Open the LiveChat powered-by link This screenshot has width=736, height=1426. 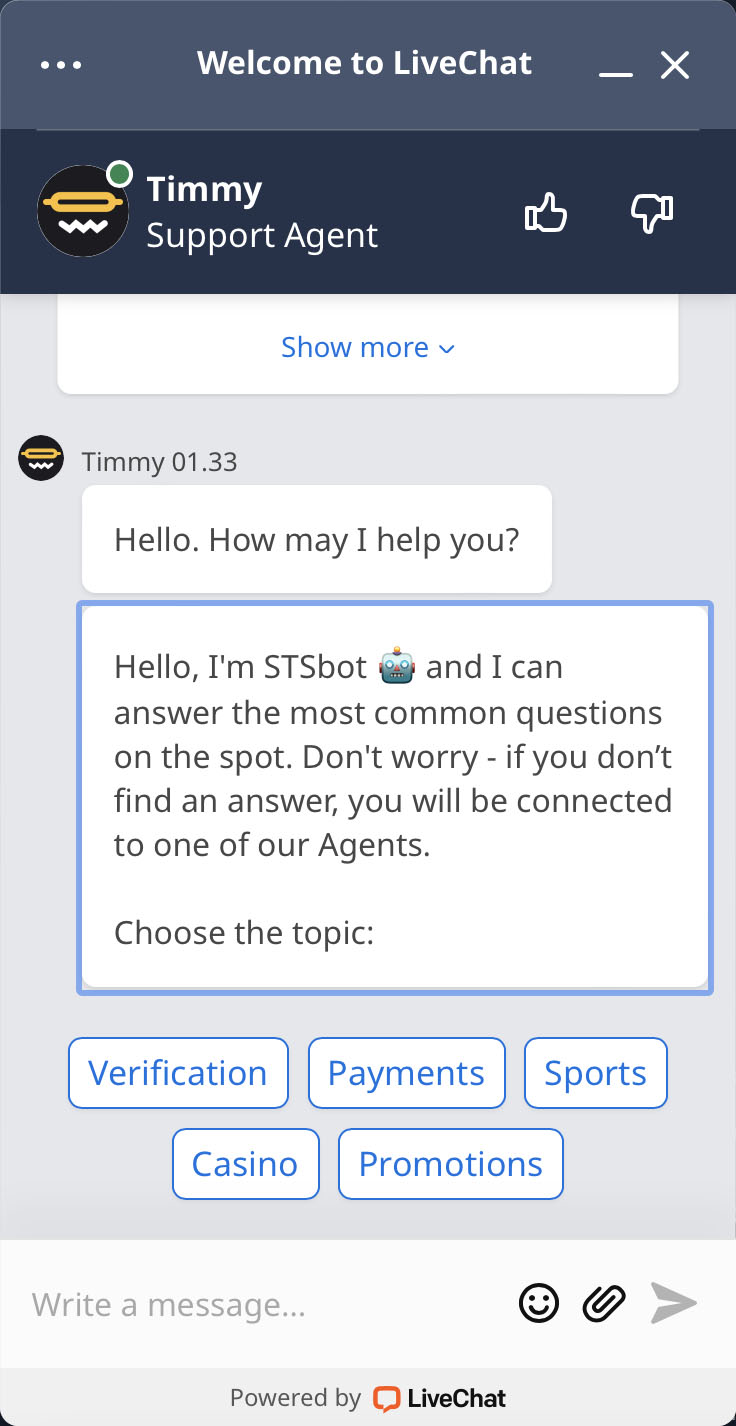pyautogui.click(x=440, y=1398)
